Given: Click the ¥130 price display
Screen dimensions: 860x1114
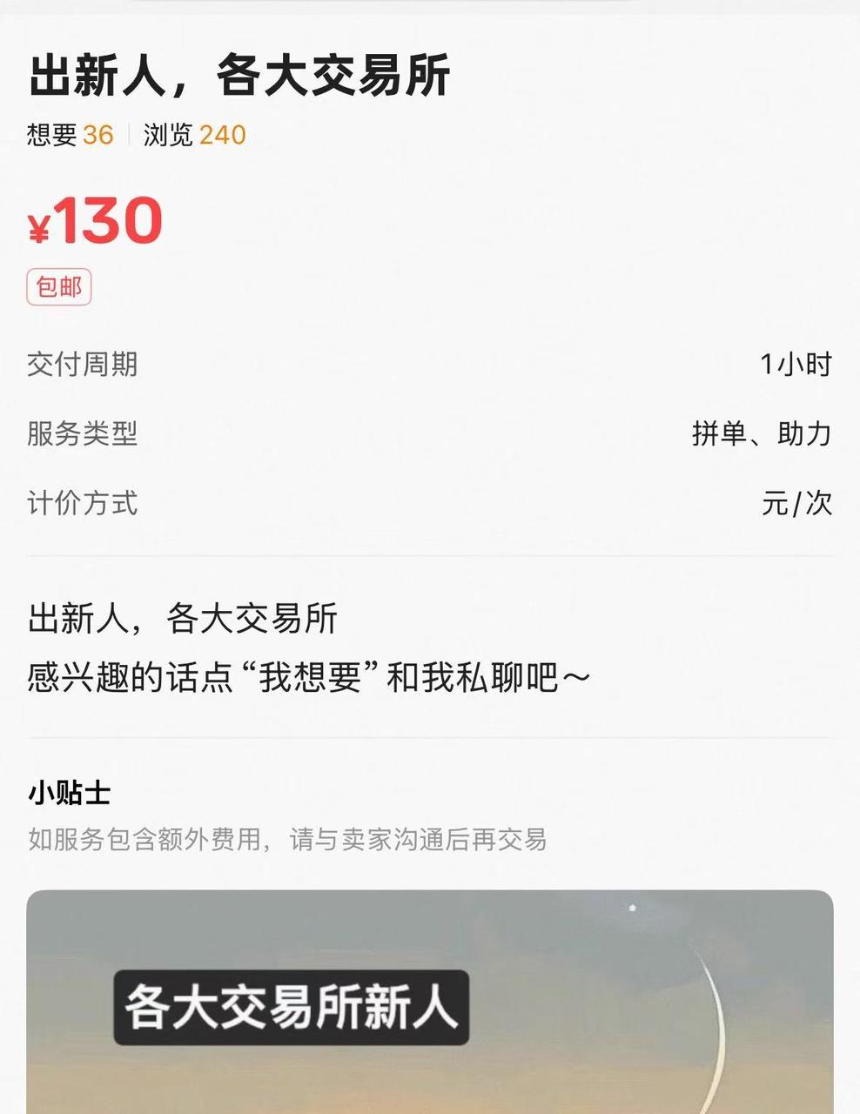Looking at the screenshot, I should coord(93,222).
